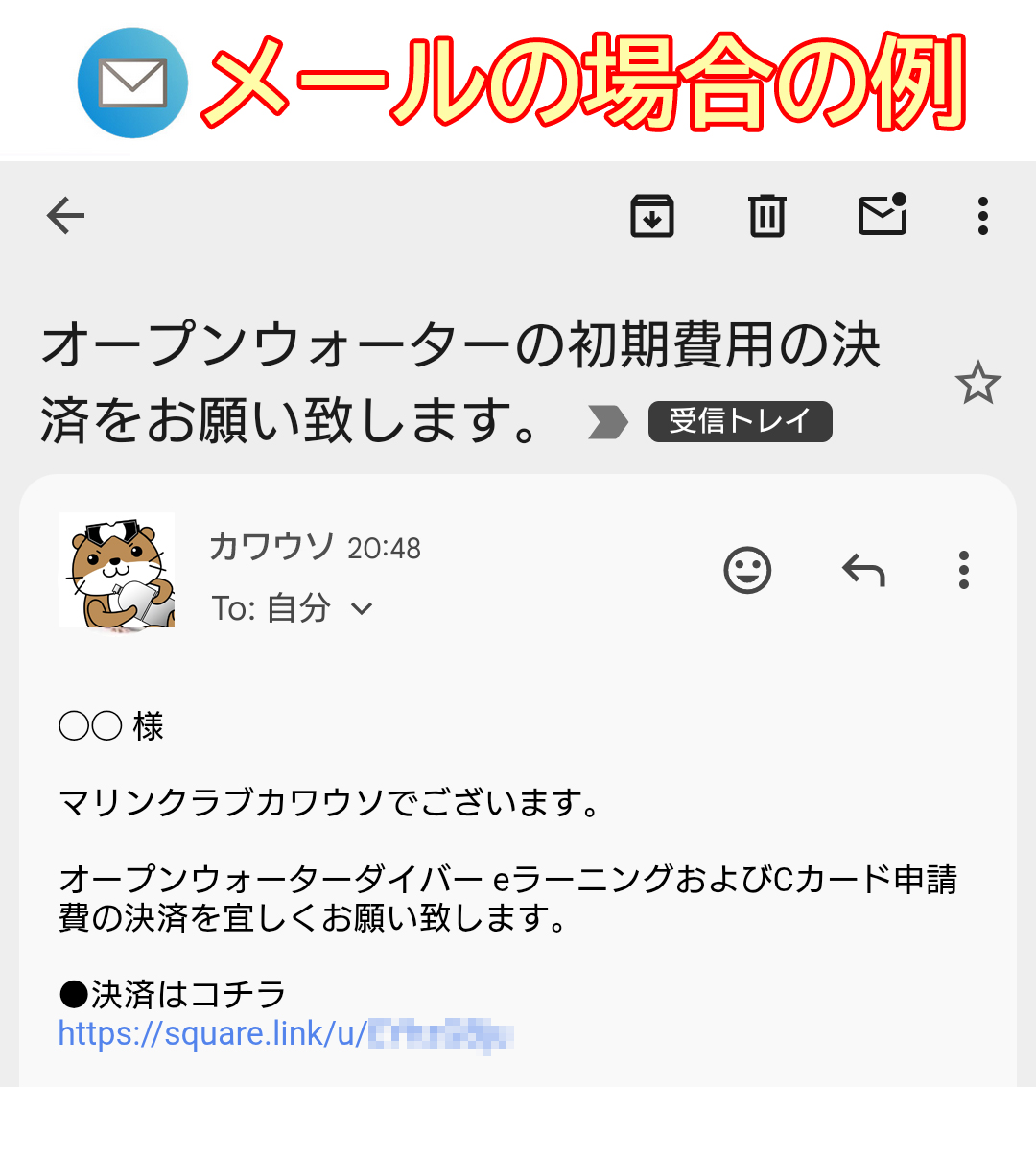
Task: Reply to カワウソ using the reply arrow
Action: point(862,569)
